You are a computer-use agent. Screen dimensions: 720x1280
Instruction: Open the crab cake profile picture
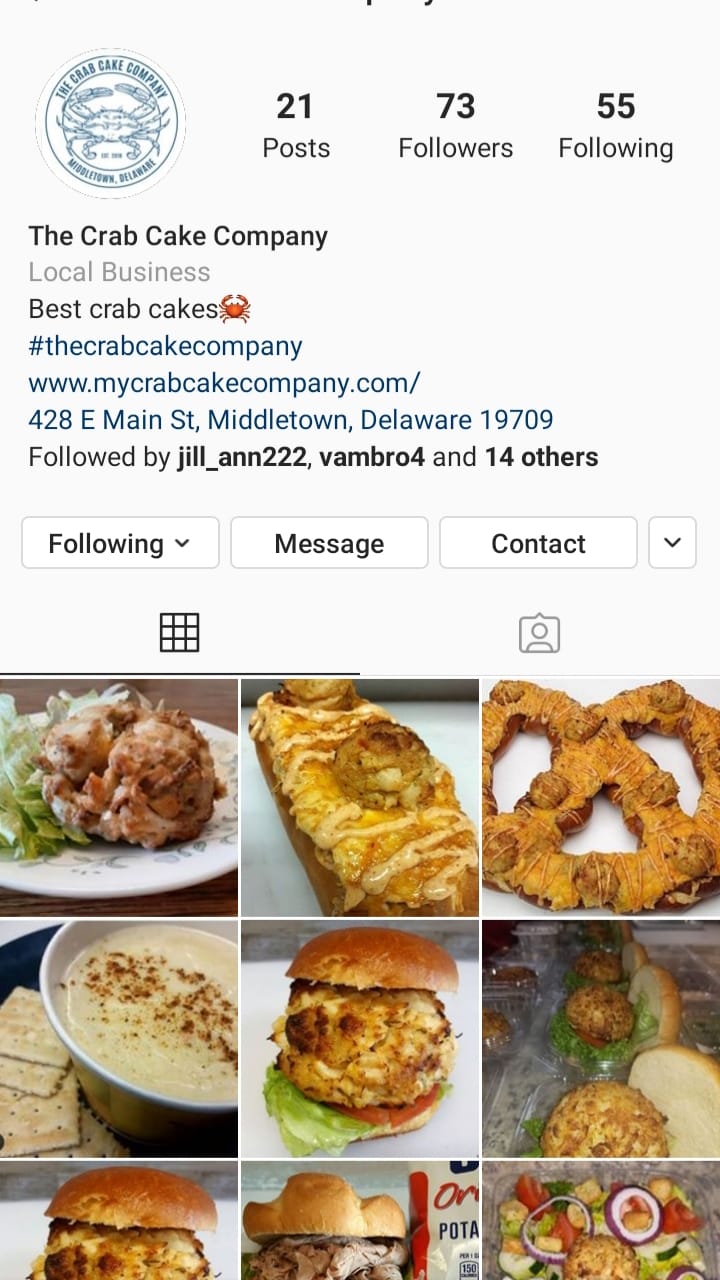[110, 124]
